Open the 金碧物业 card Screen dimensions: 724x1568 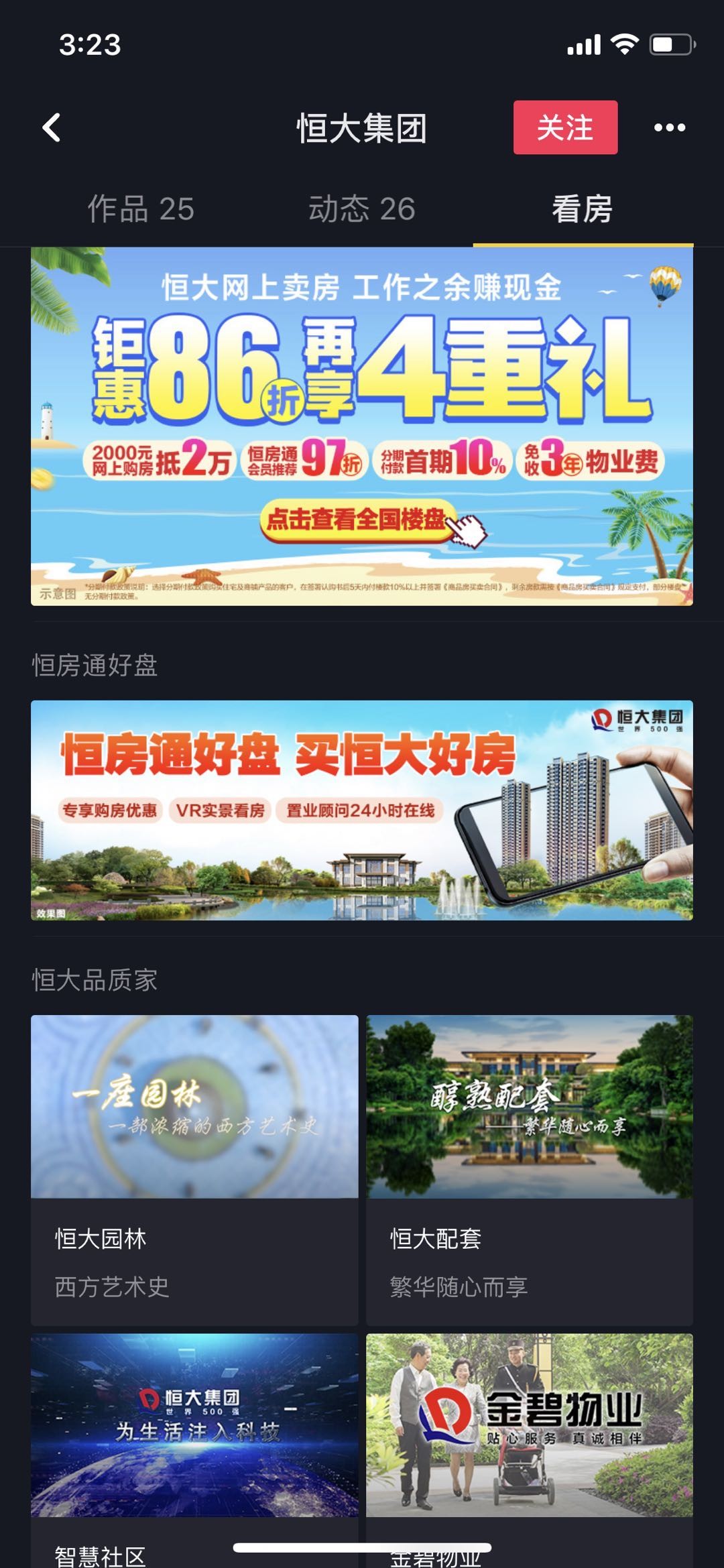pos(530,1450)
